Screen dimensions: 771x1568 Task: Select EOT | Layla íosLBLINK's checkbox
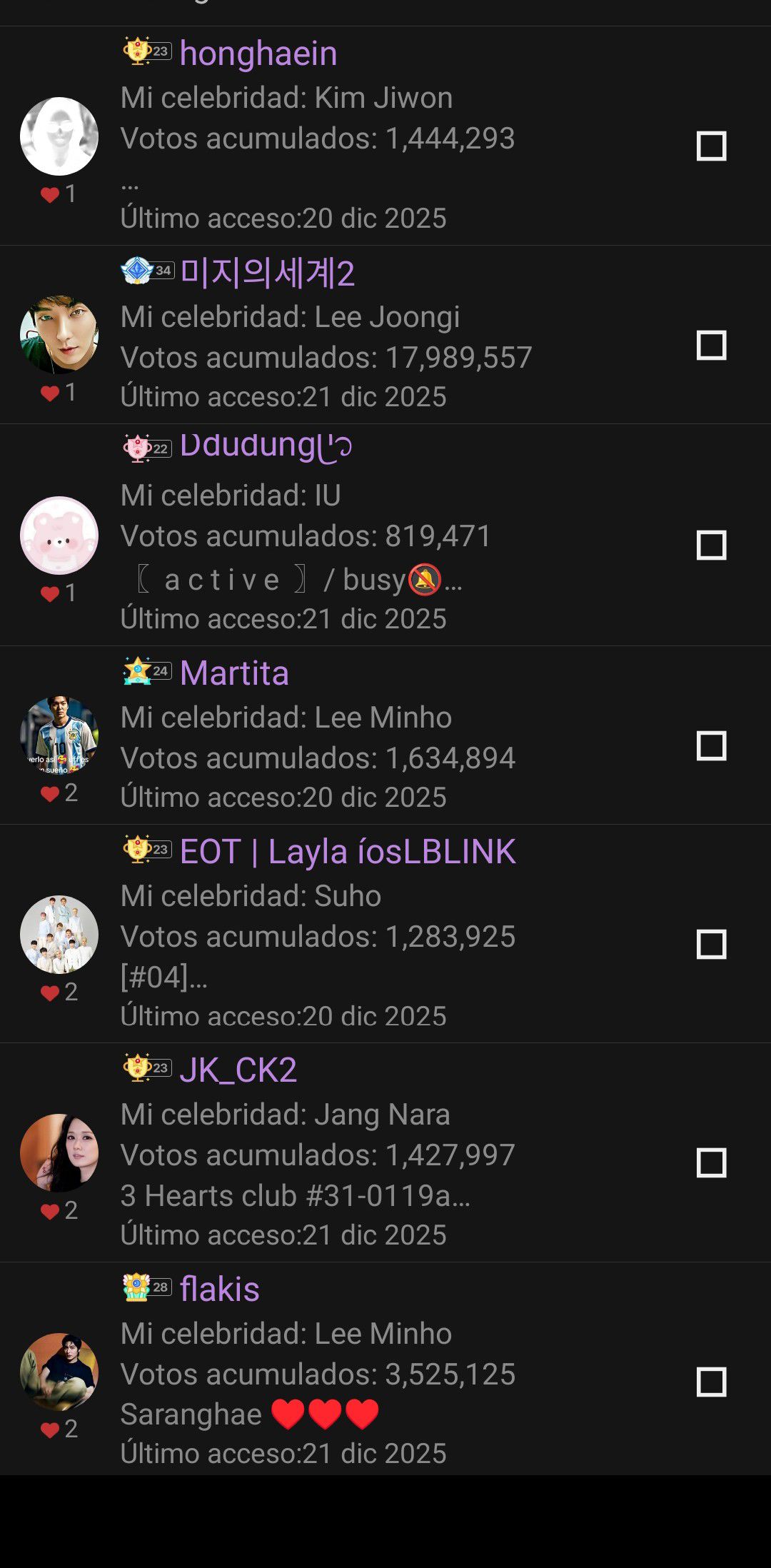click(x=711, y=944)
